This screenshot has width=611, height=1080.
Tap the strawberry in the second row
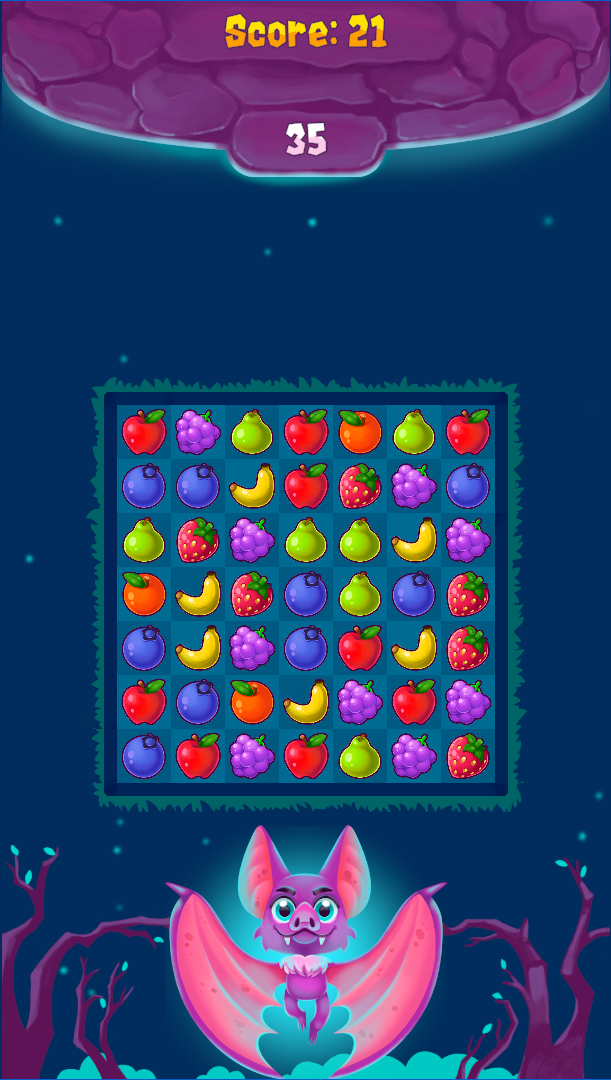click(360, 486)
